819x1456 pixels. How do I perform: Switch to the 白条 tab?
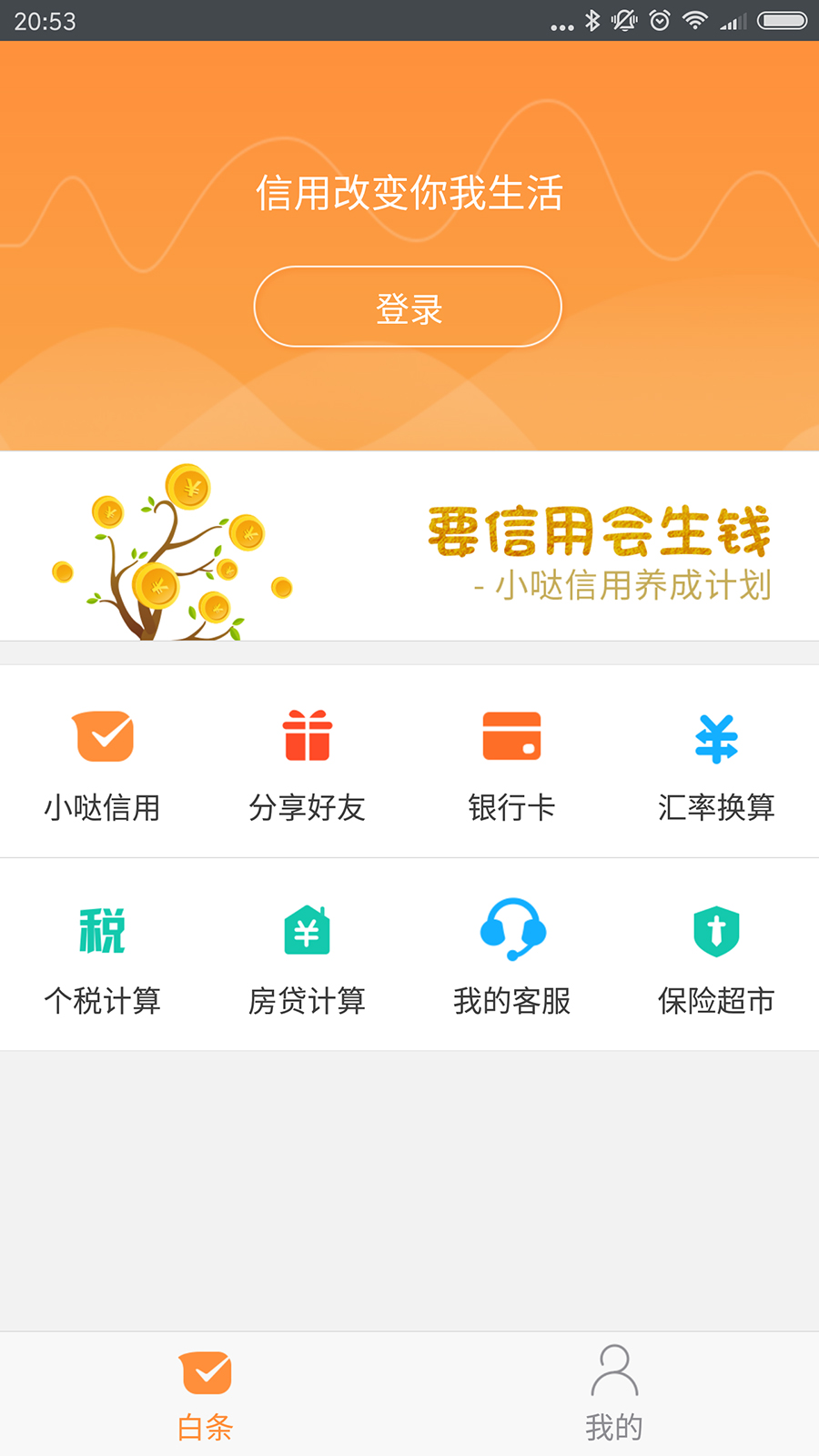[x=205, y=1394]
